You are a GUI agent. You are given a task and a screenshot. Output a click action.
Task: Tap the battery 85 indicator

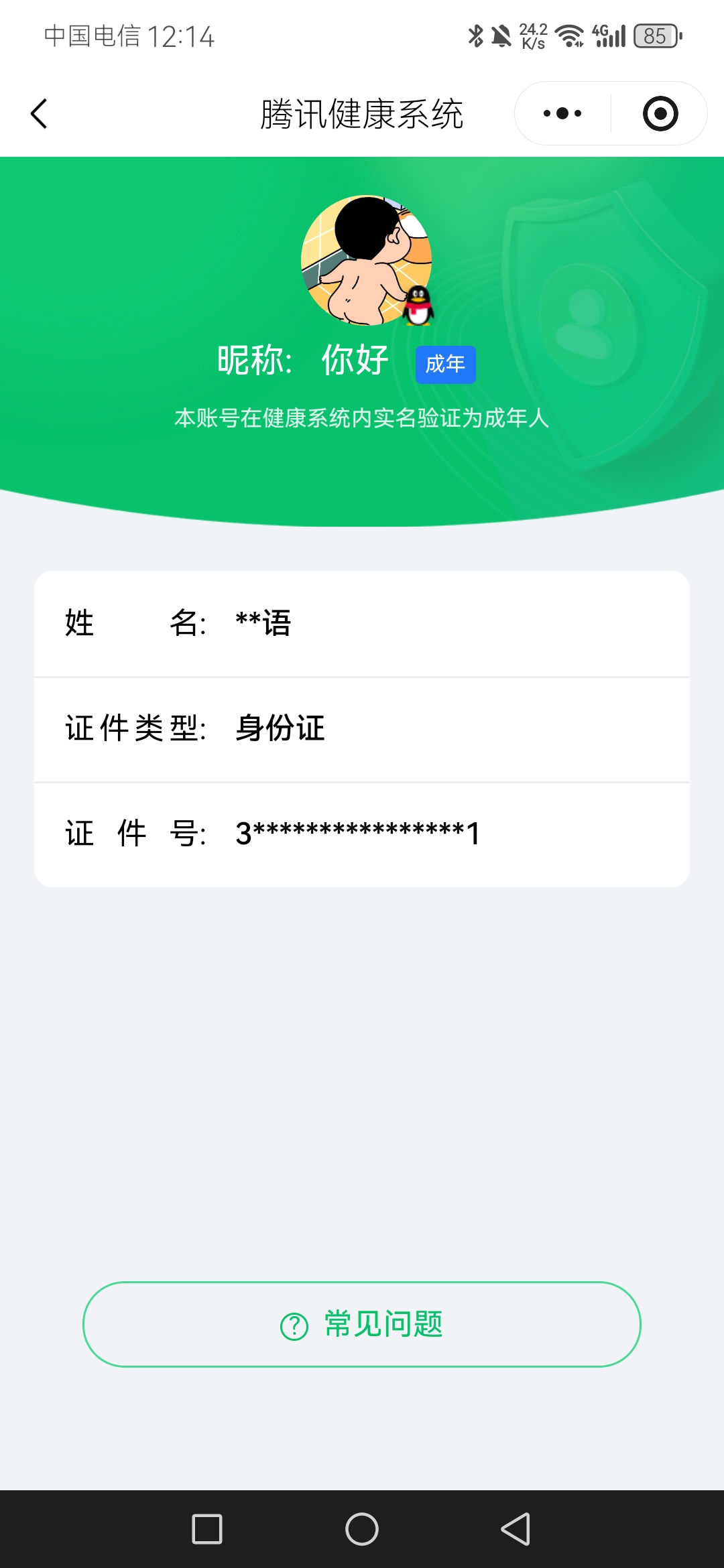click(x=657, y=37)
